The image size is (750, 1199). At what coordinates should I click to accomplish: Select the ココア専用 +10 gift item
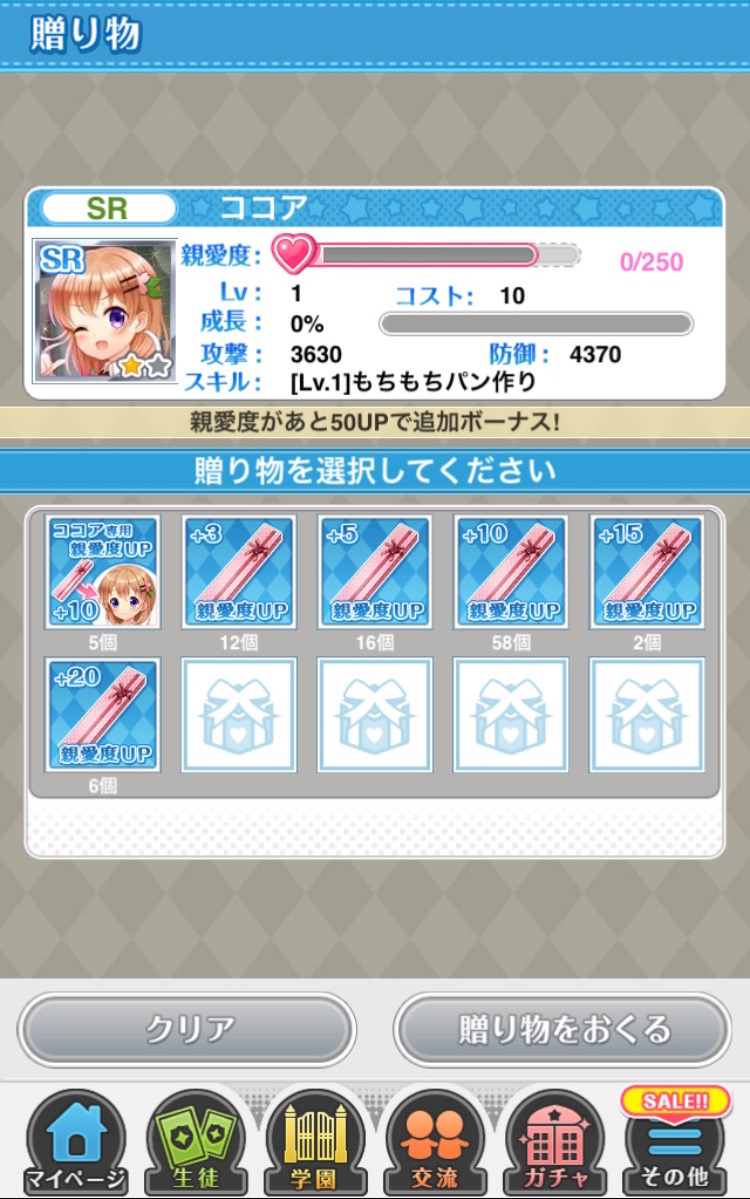coord(102,572)
